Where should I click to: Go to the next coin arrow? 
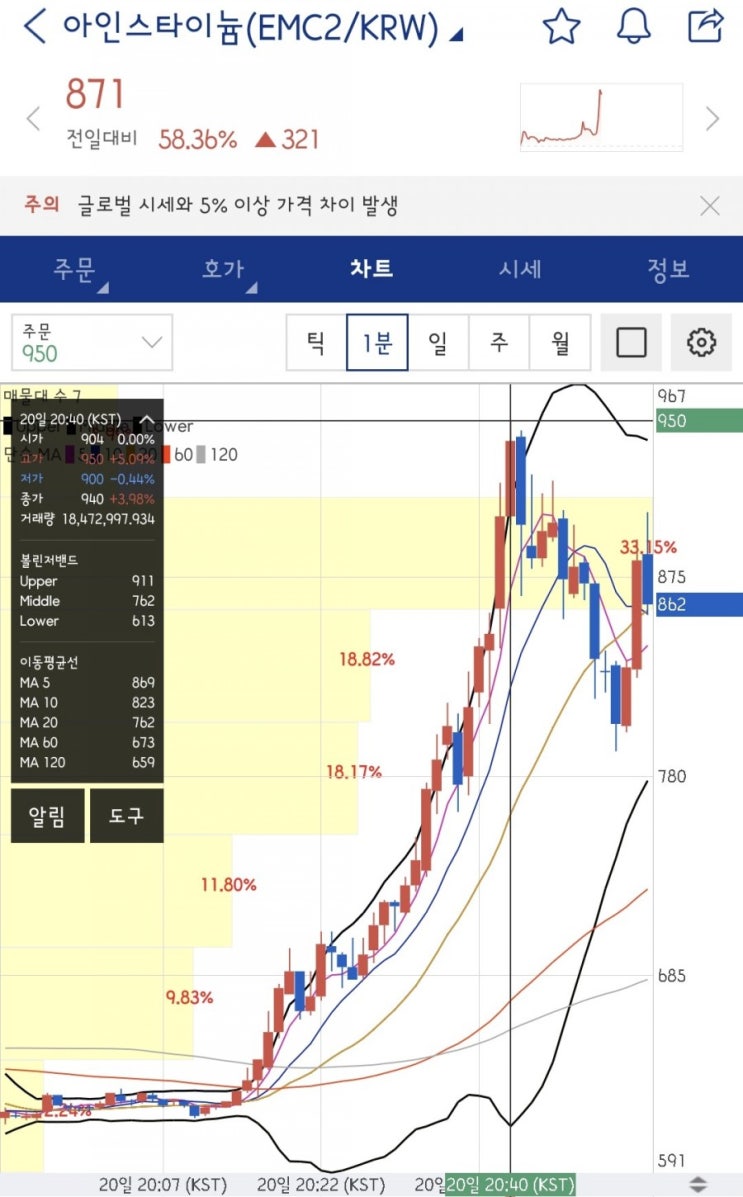[712, 118]
